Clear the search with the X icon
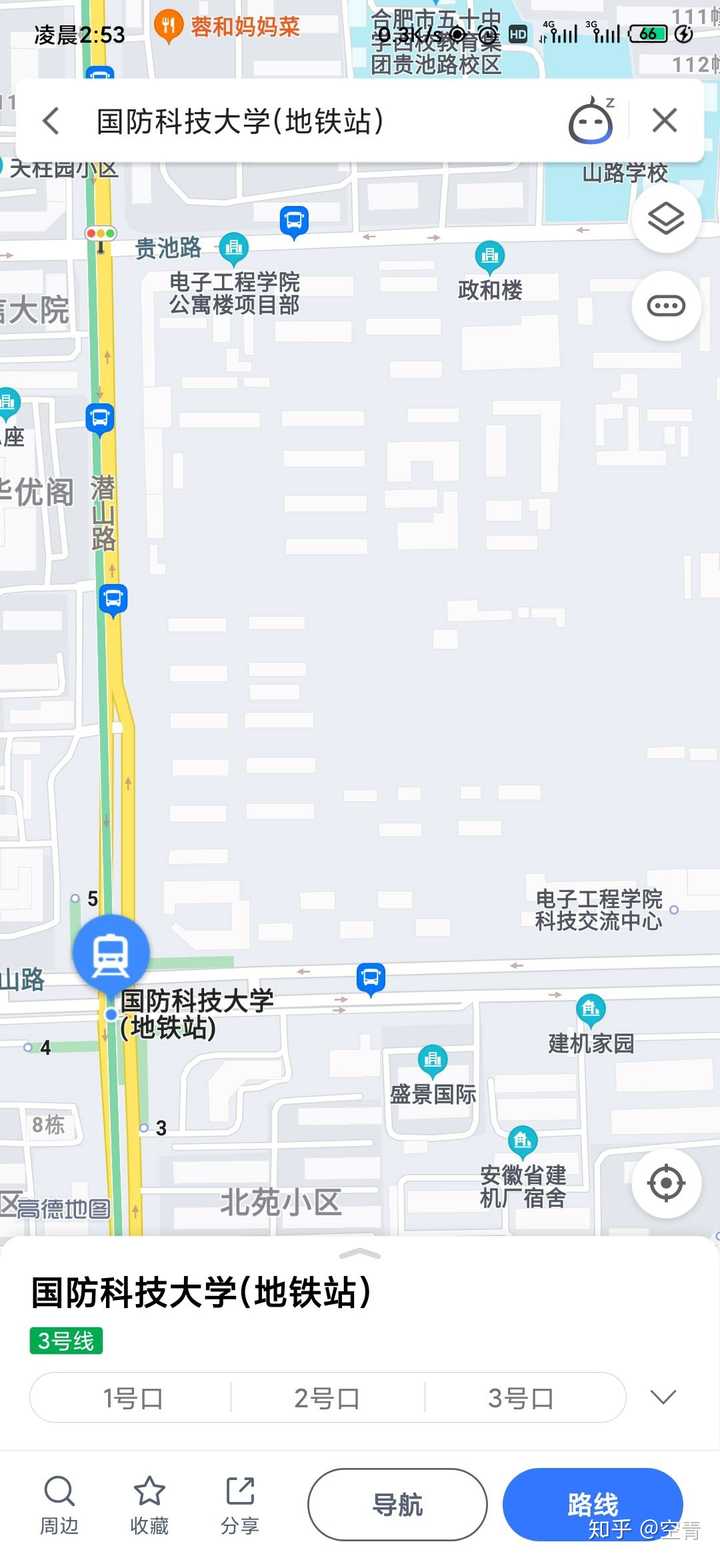This screenshot has height=1560, width=720. 664,121
